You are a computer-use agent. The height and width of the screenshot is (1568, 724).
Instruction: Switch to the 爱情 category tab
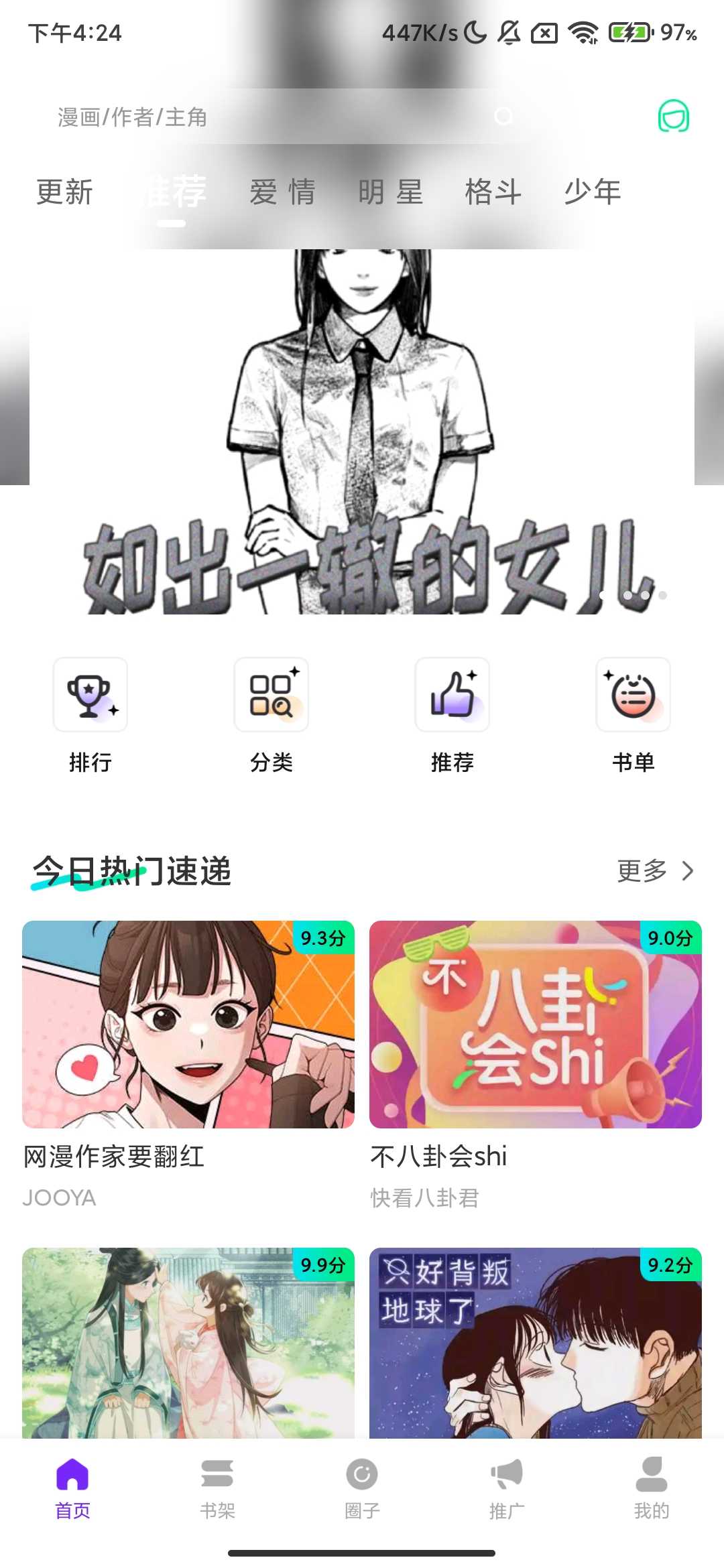[x=282, y=192]
